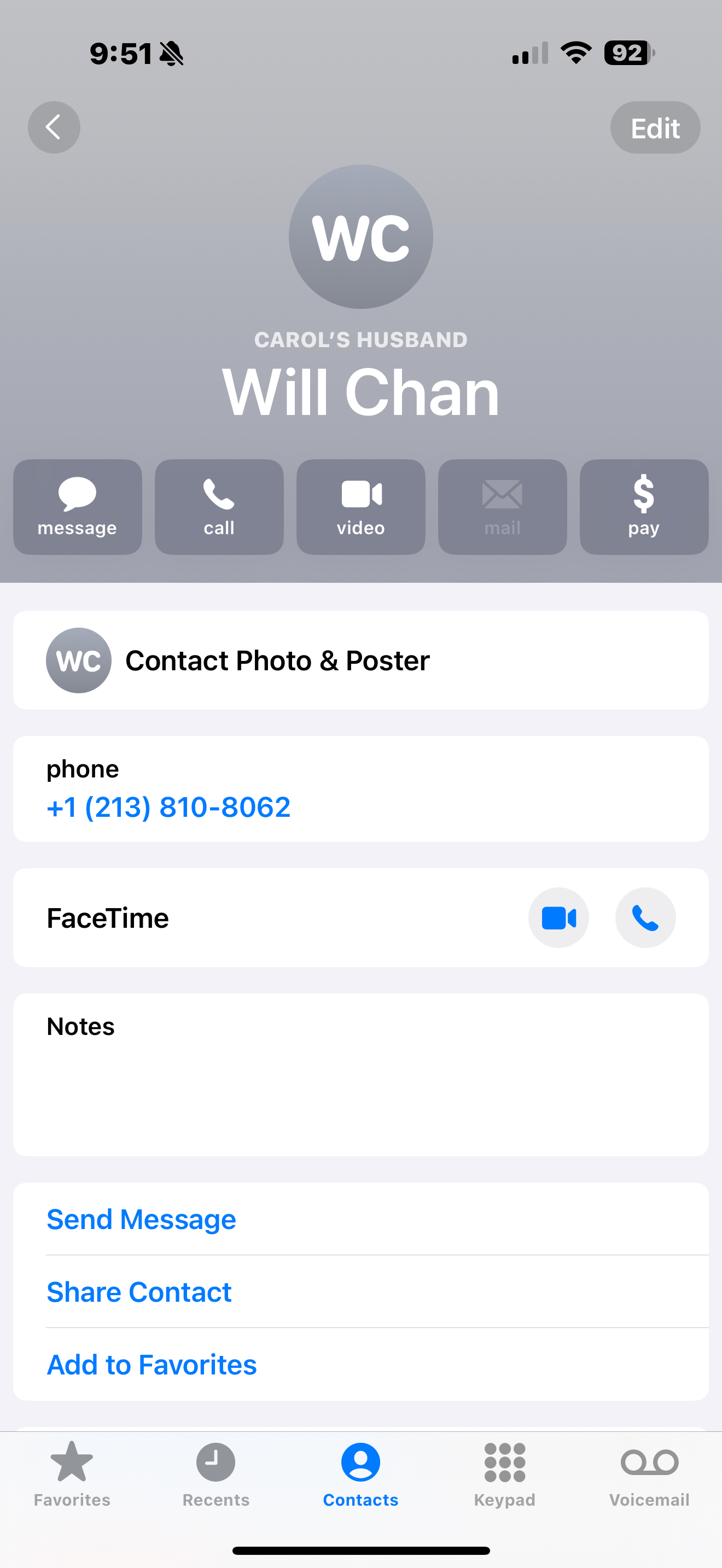Open the Notes field
This screenshot has height=1568, width=722.
coord(360,1074)
